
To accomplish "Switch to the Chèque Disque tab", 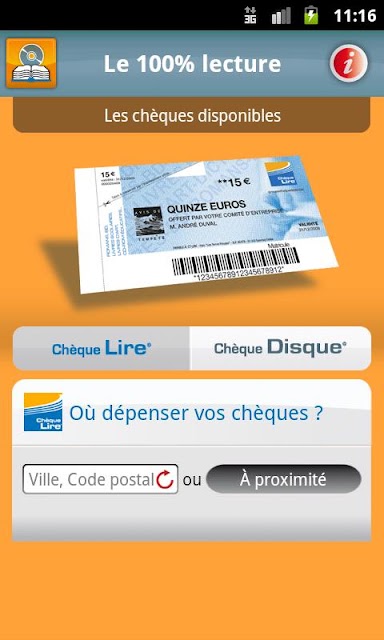I will [x=280, y=348].
